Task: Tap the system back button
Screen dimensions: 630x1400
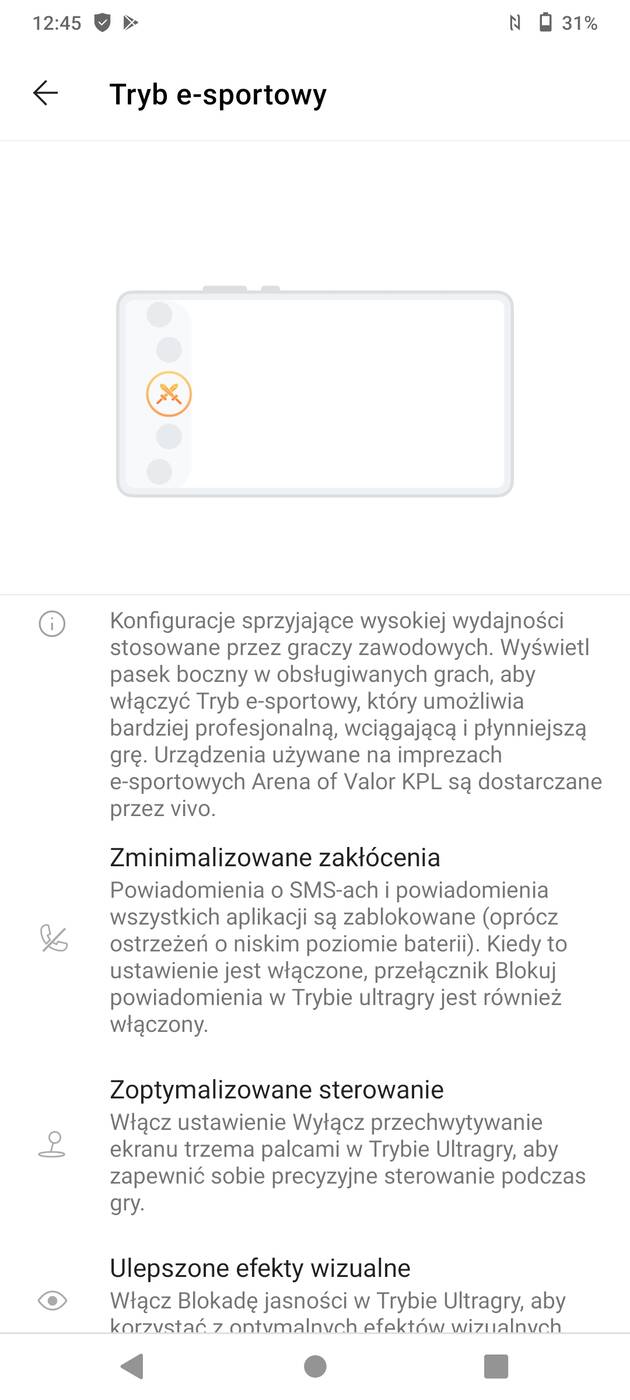Action: 131,1366
